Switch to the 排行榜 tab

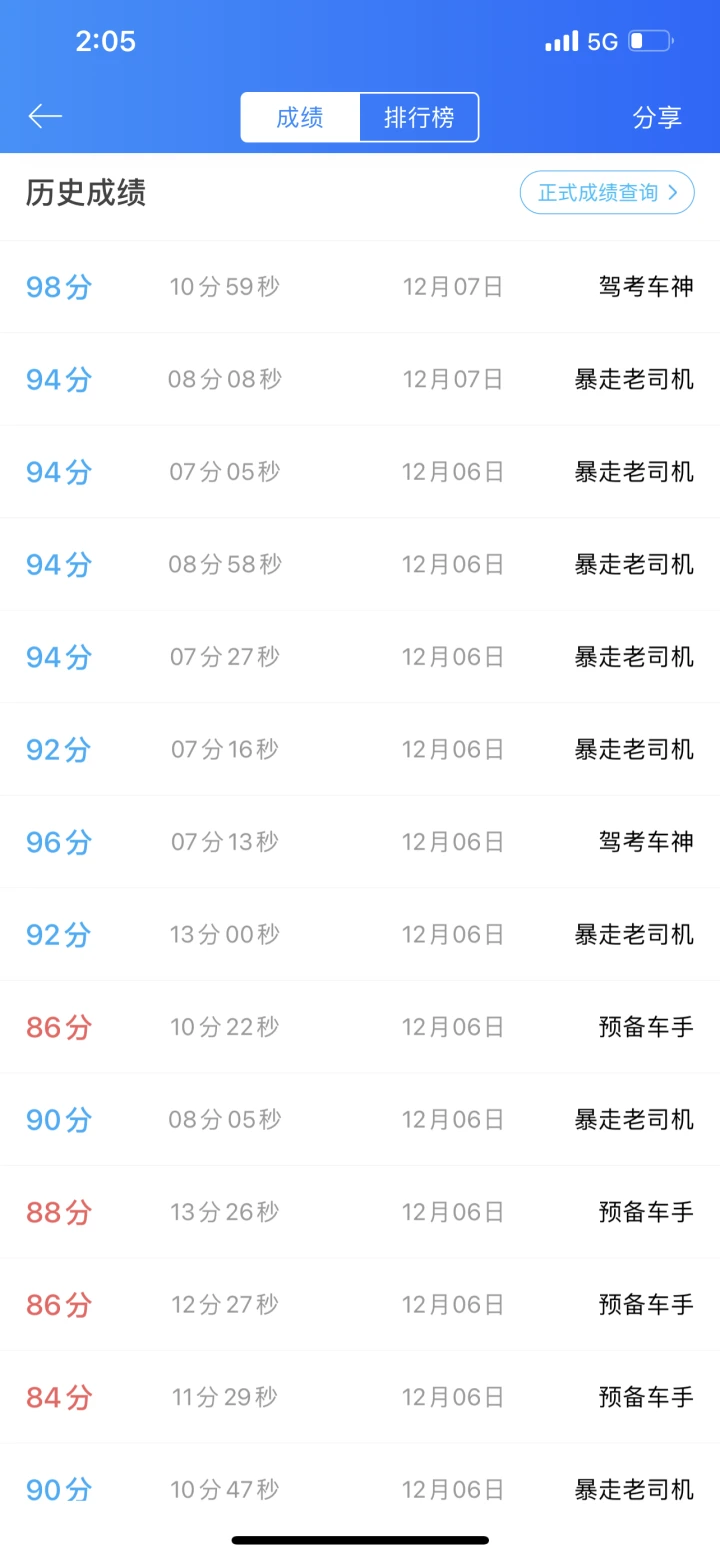tap(419, 117)
